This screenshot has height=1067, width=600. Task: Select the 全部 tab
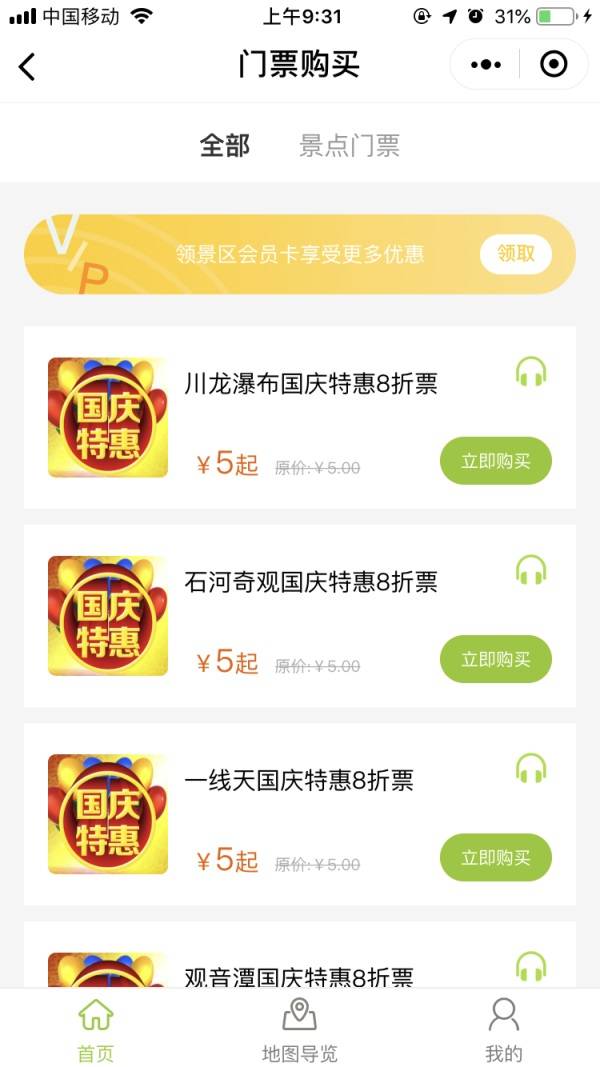225,146
